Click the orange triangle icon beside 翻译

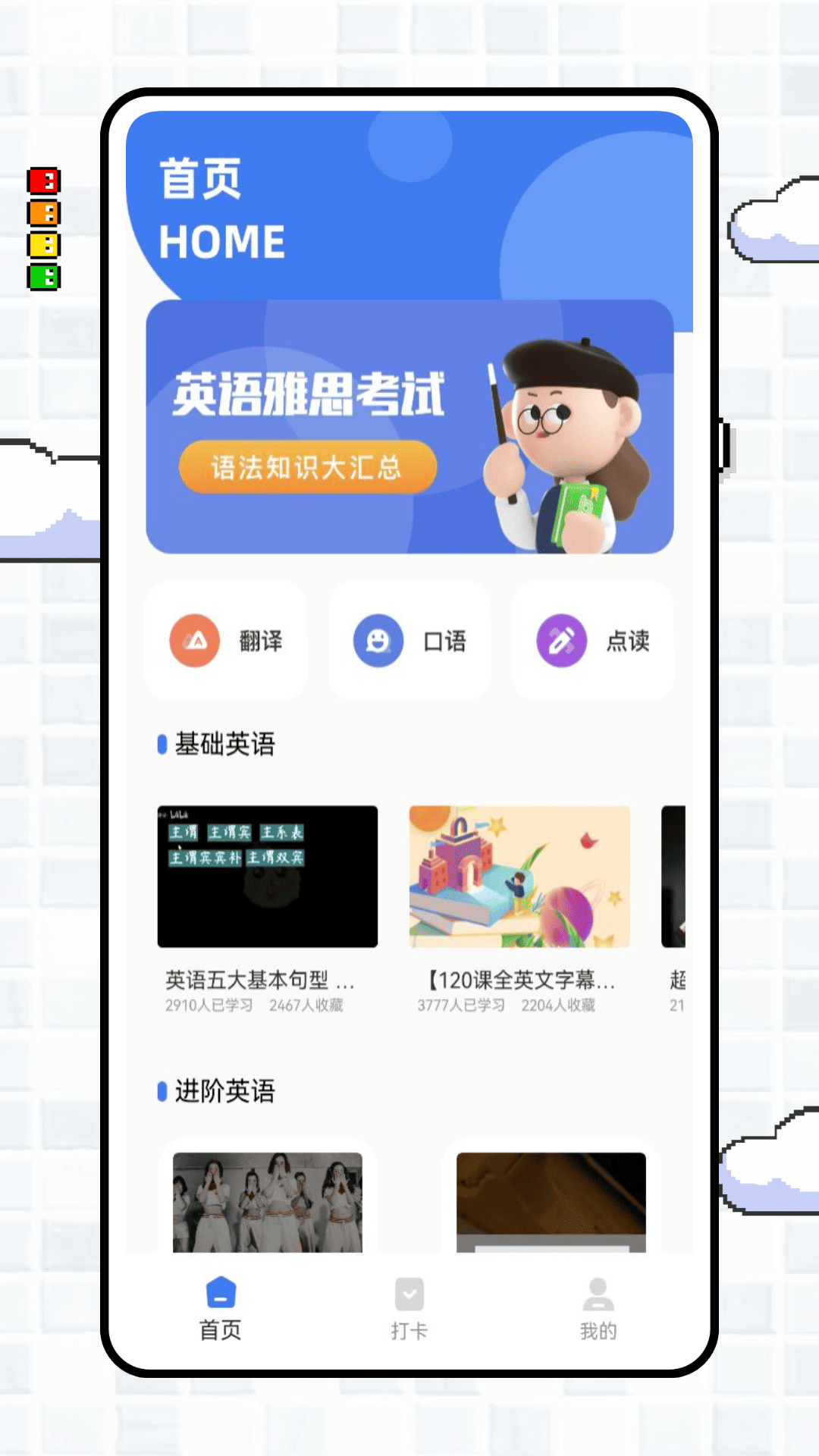click(193, 641)
